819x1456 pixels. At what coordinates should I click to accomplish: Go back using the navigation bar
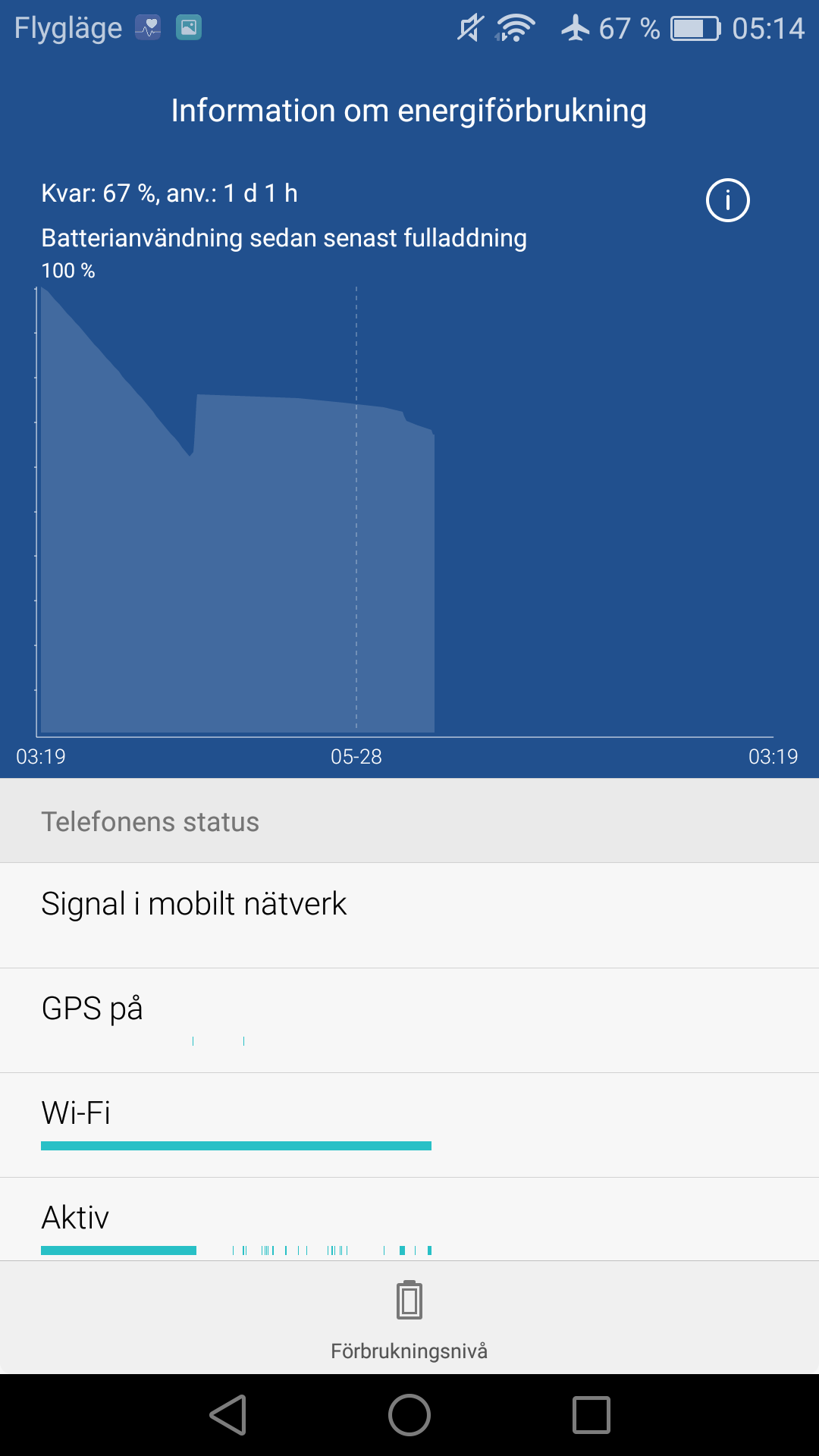click(228, 1415)
